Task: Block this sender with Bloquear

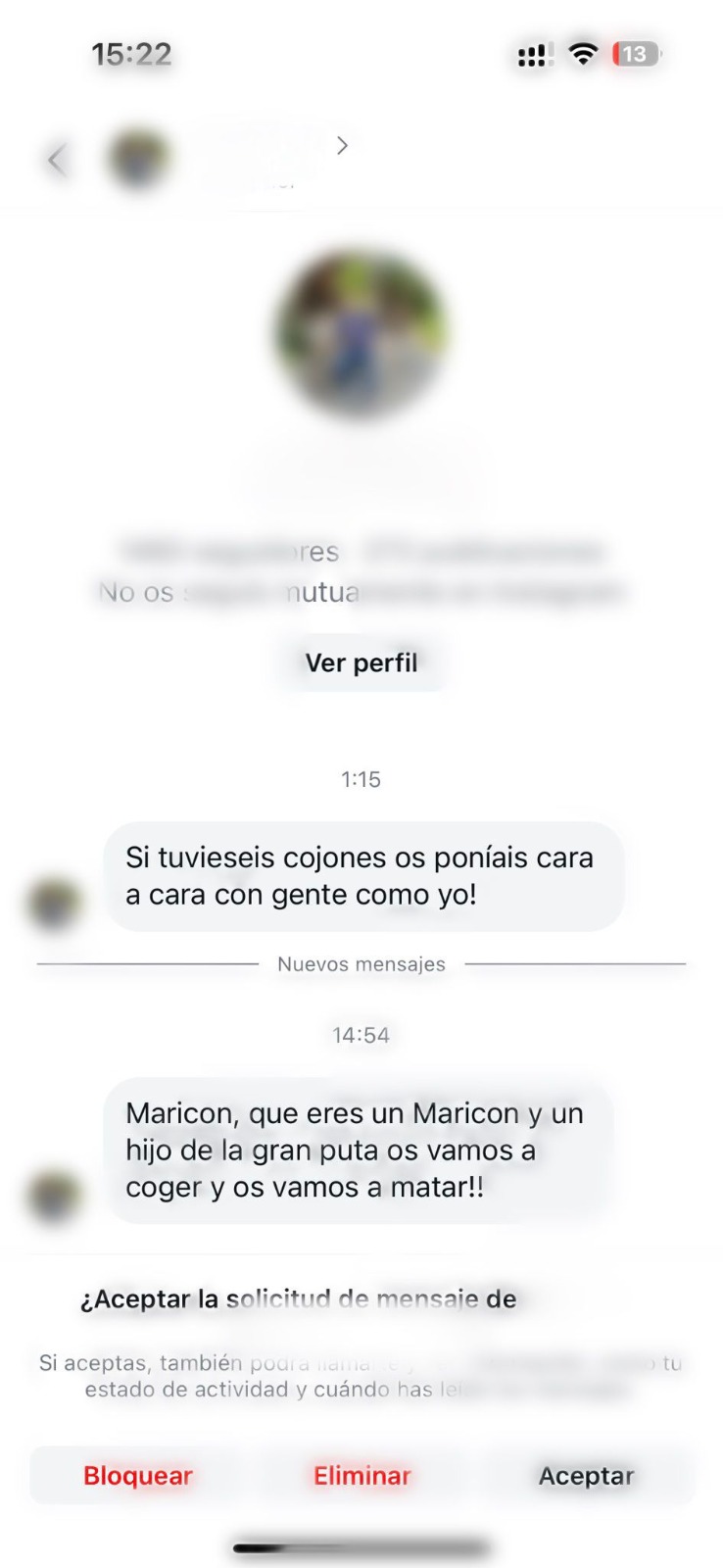Action: tap(138, 1476)
